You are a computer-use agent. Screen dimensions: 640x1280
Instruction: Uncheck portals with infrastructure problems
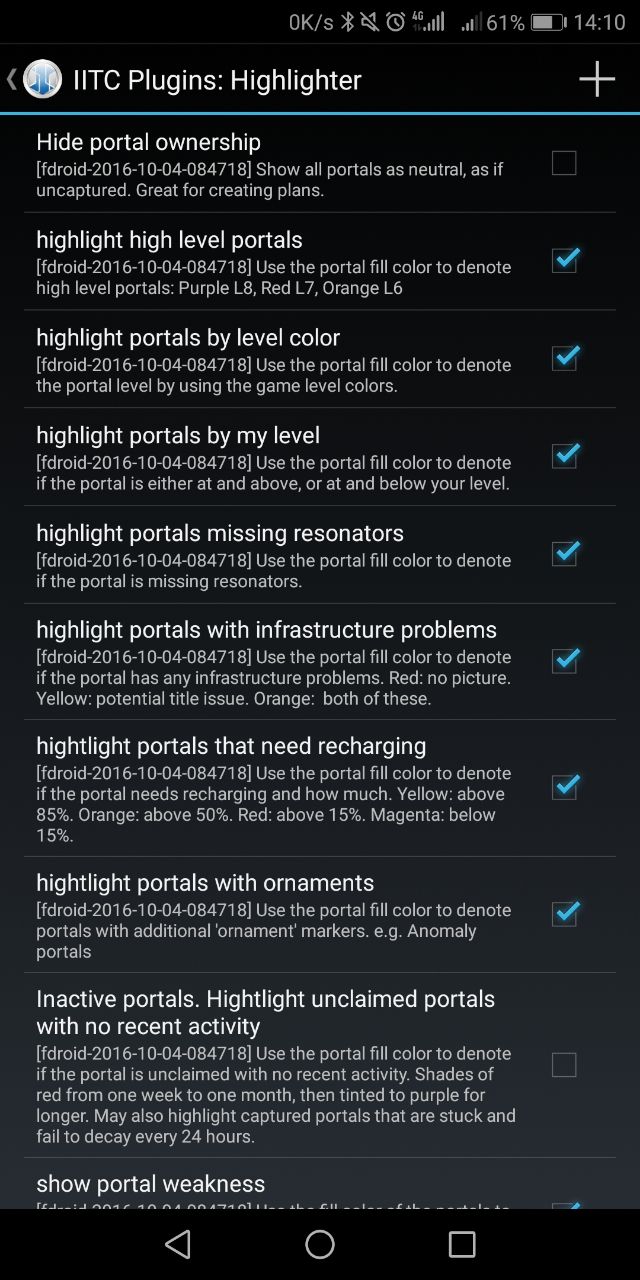pos(565,660)
